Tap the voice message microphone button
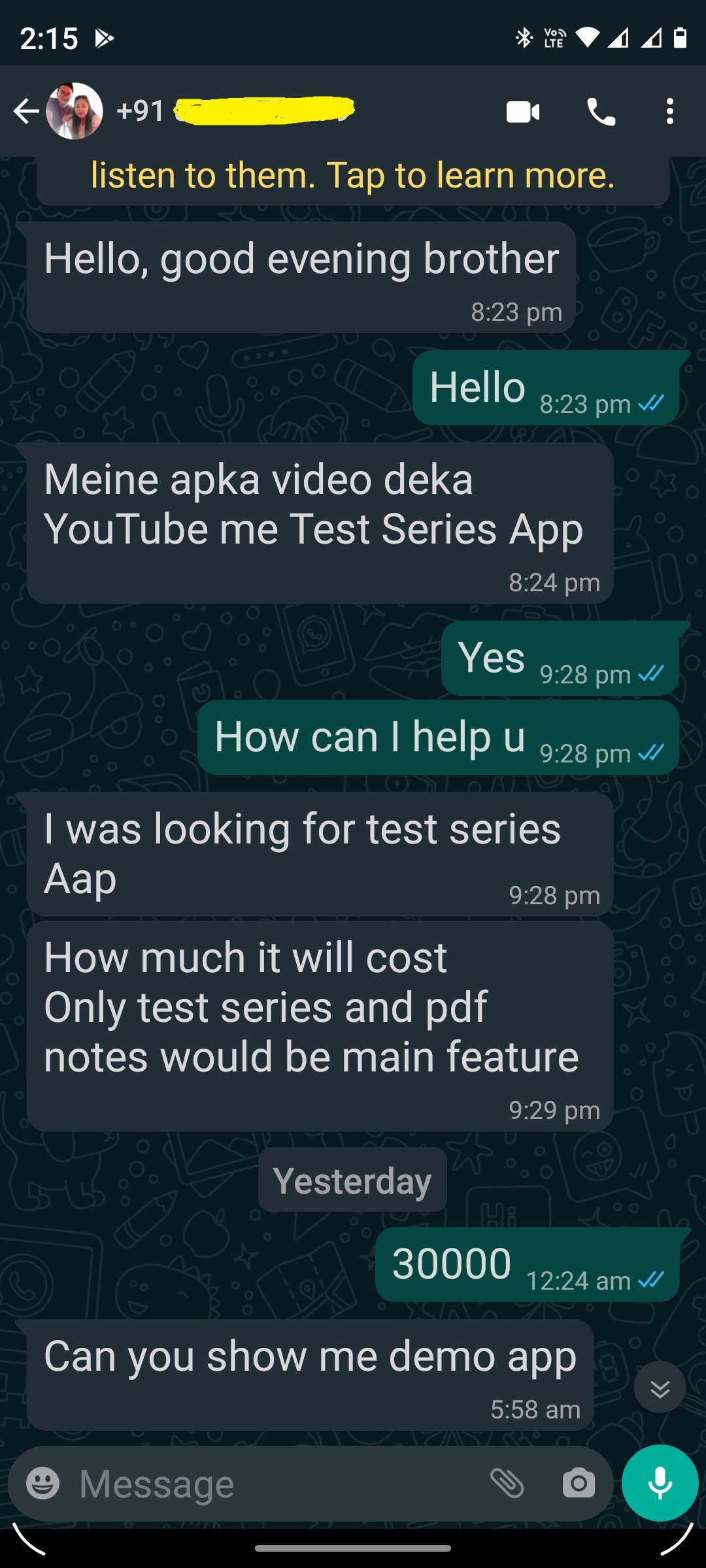Screen dimensions: 706x1568 tap(660, 1483)
